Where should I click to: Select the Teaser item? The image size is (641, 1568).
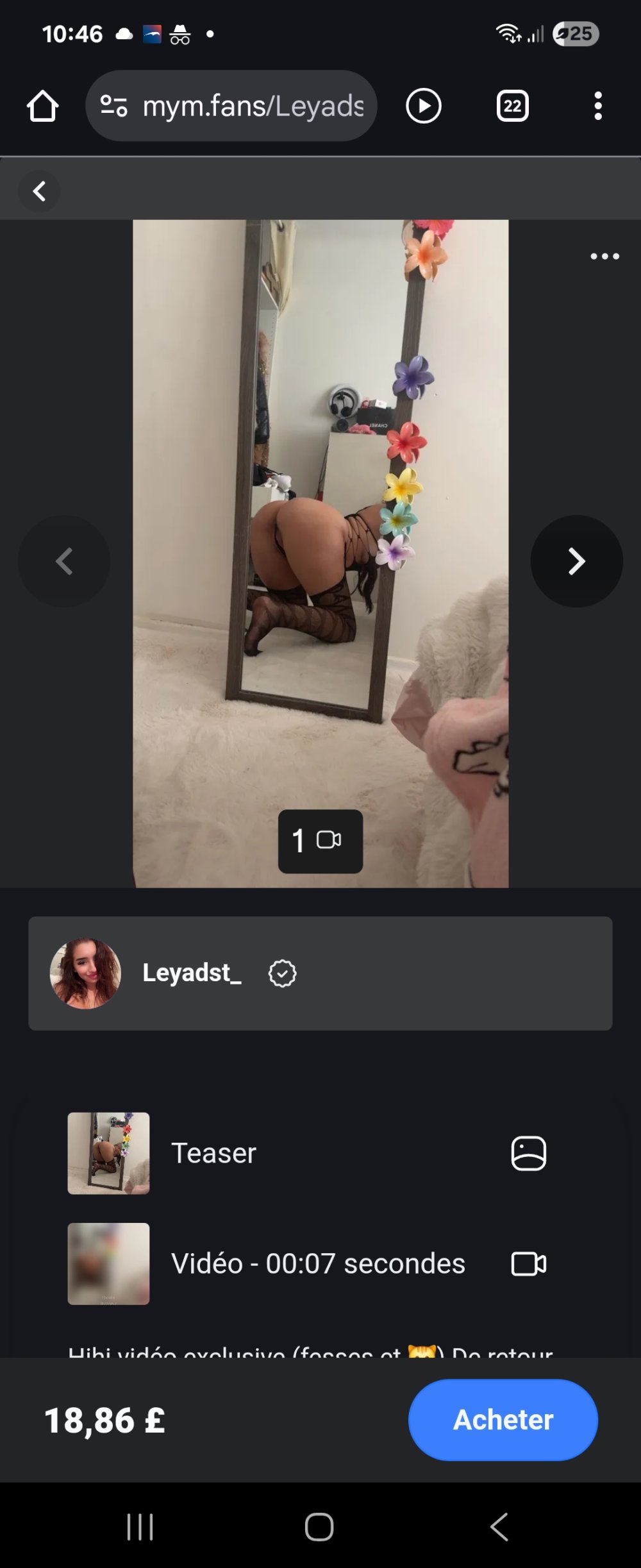click(x=214, y=1153)
